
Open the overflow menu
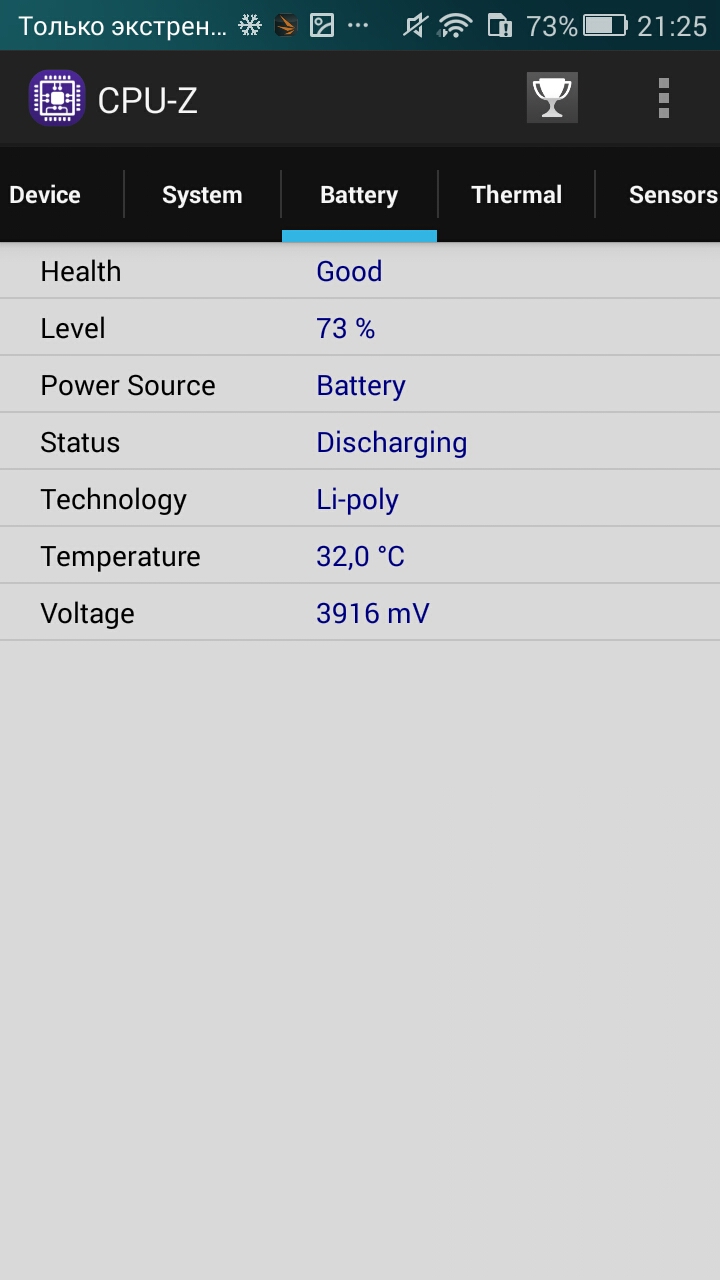point(663,98)
